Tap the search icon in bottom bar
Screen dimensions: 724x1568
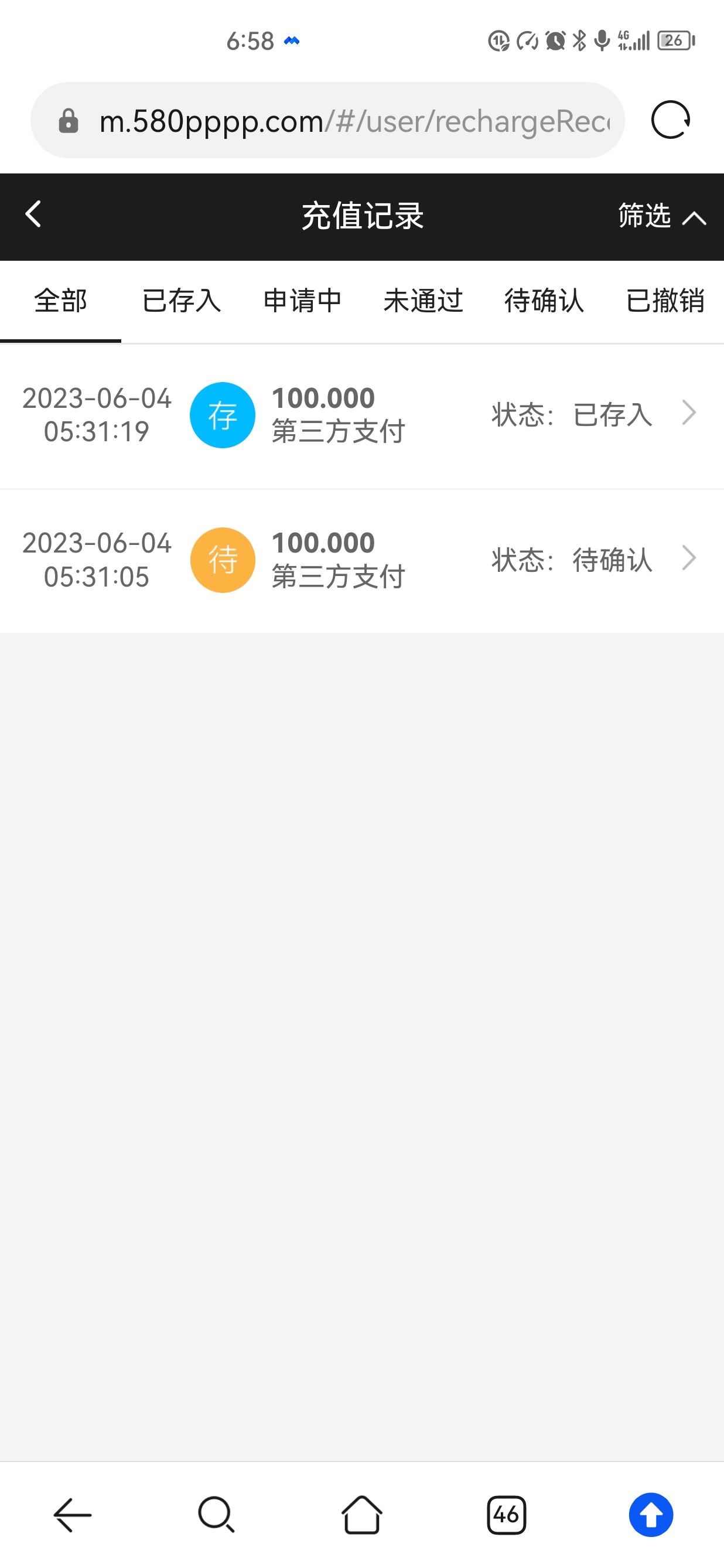[217, 1515]
